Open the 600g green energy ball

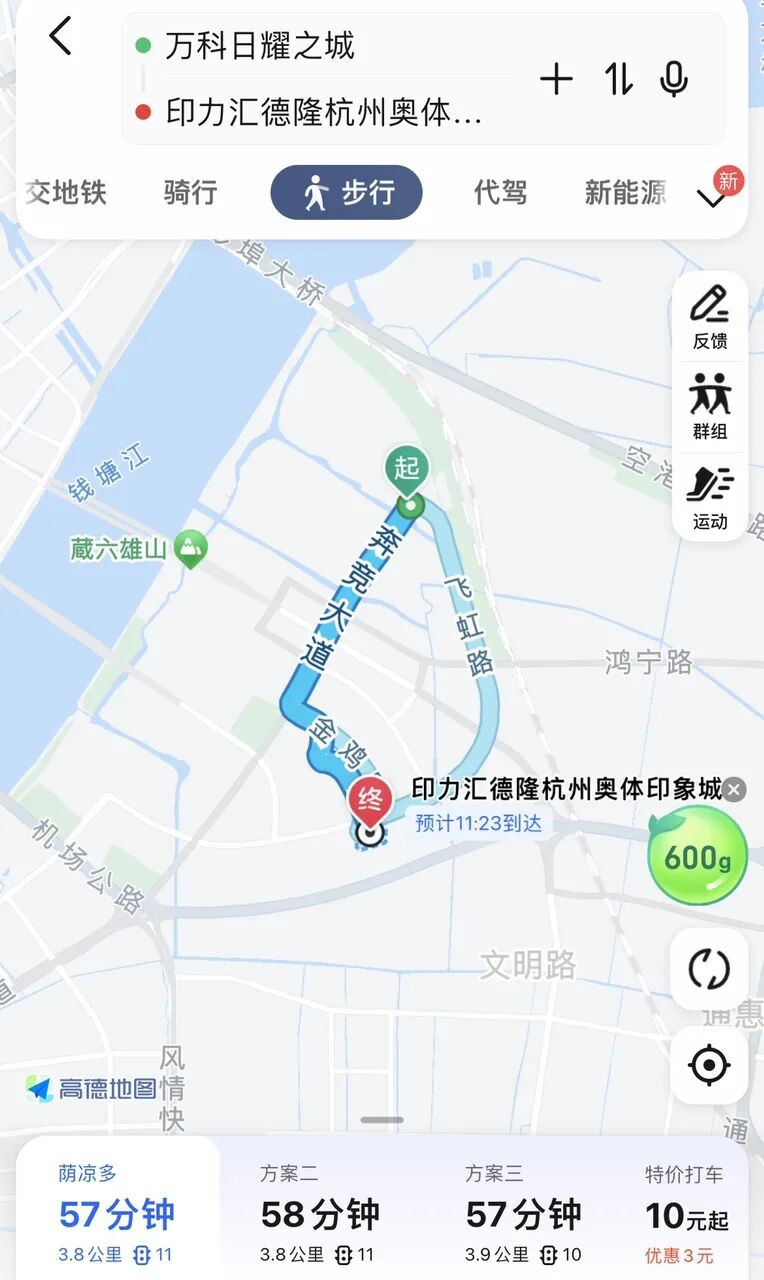pos(697,856)
